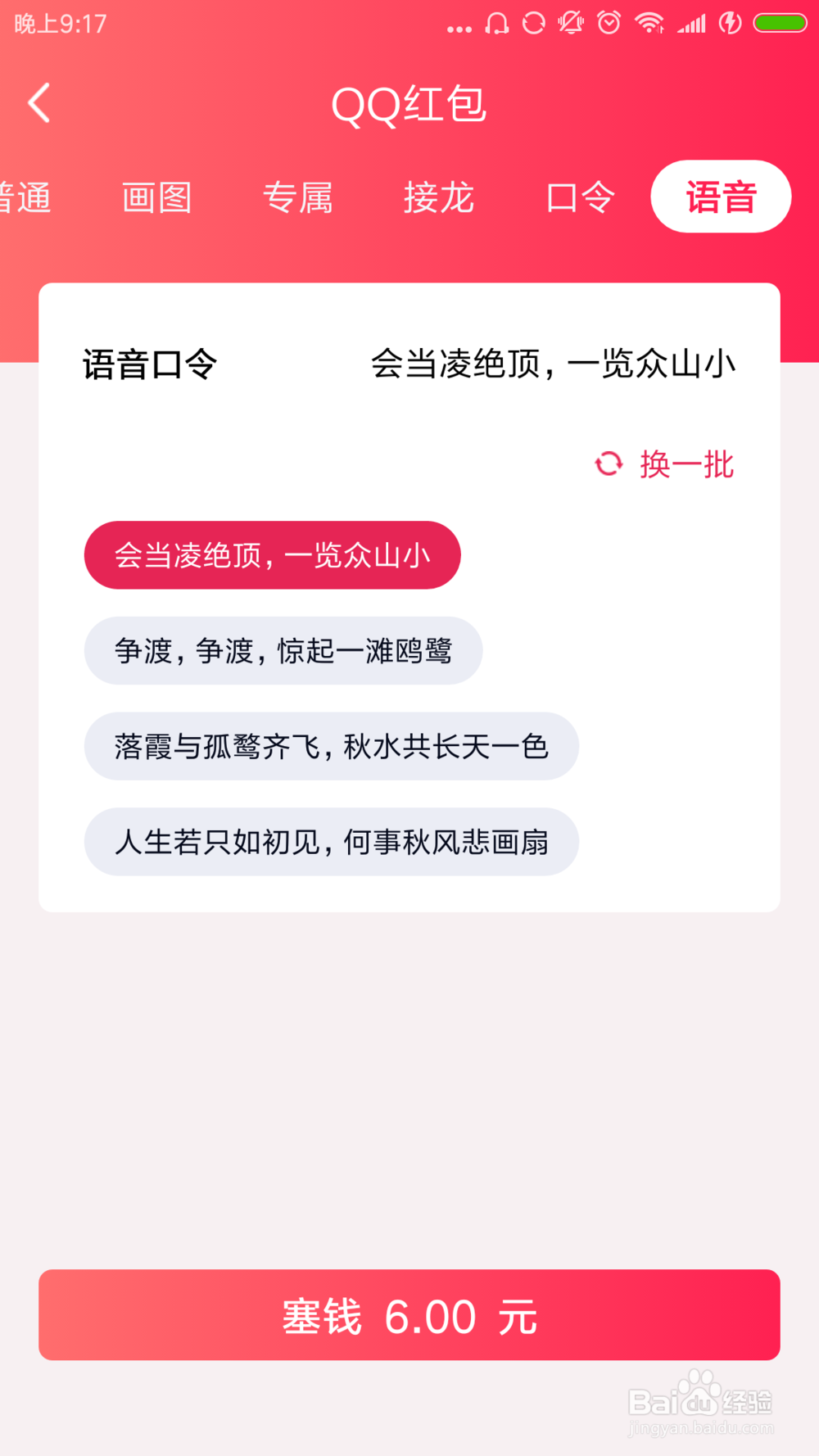Tap the Wi-Fi icon in the status bar

pos(649,23)
